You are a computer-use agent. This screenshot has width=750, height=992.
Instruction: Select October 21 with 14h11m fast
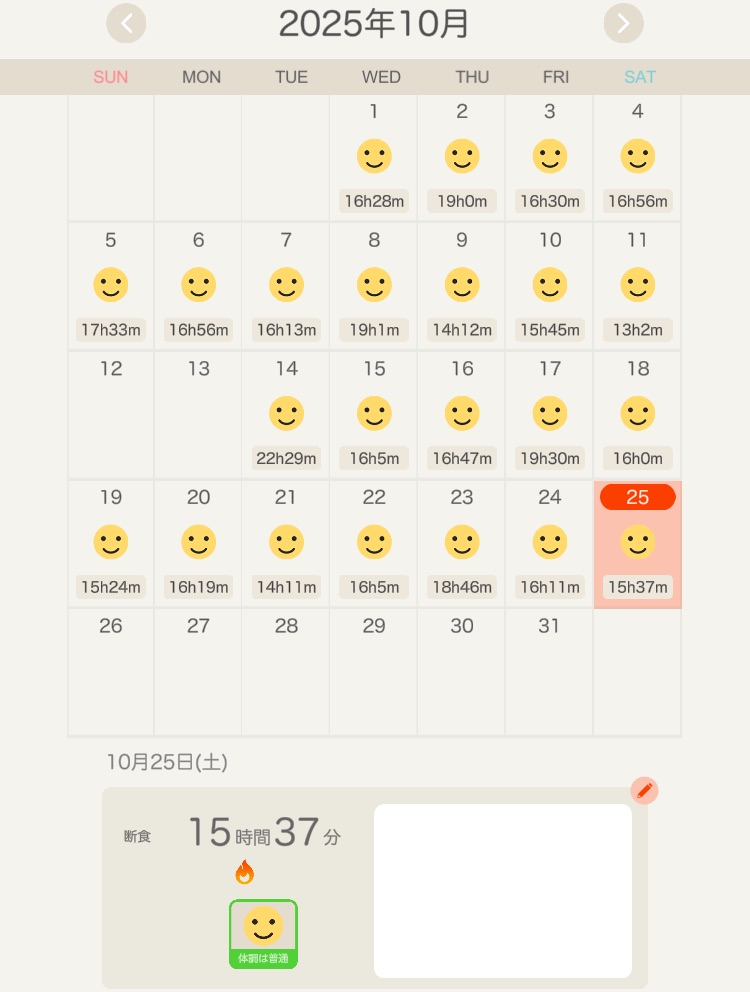pos(286,543)
